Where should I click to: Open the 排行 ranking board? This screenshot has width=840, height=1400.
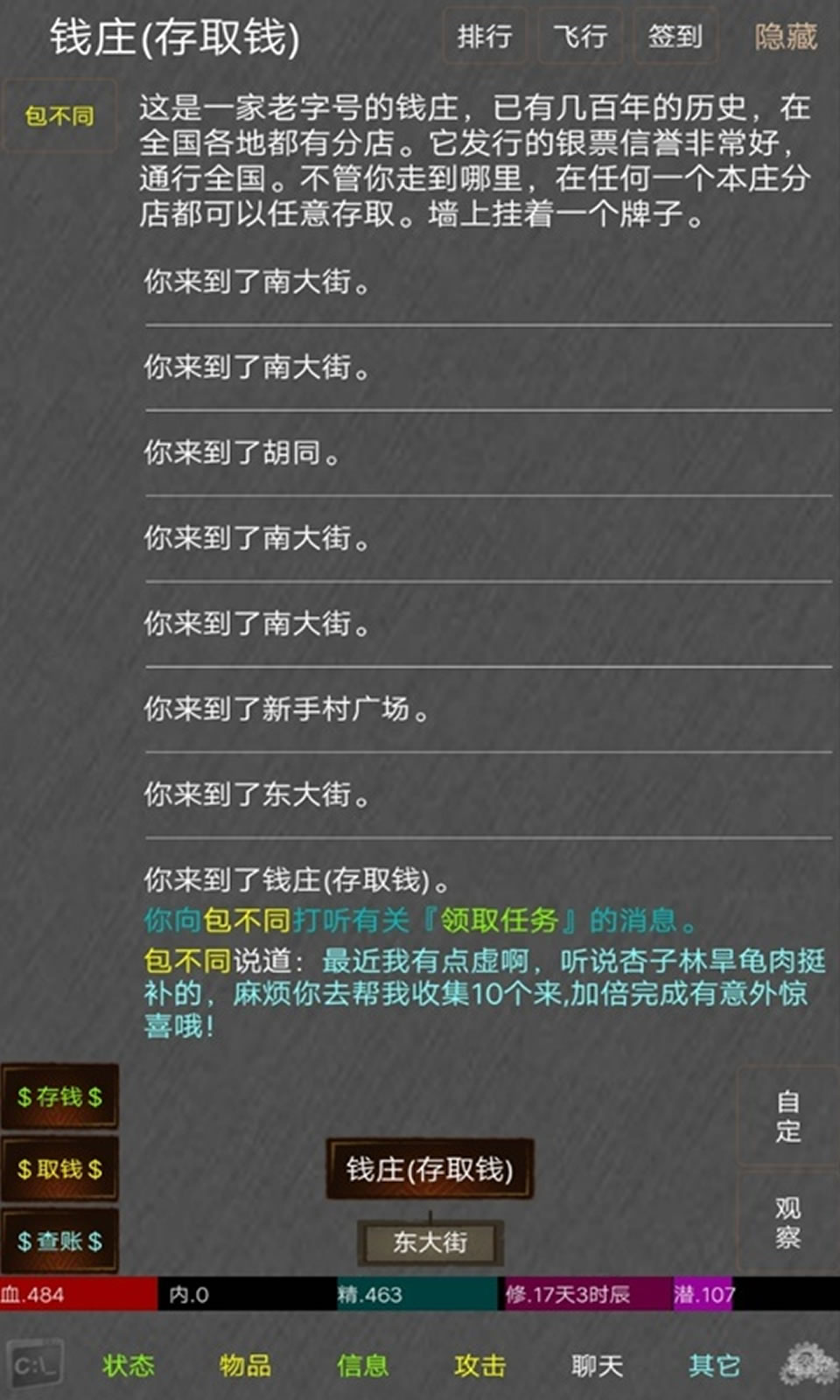click(483, 36)
